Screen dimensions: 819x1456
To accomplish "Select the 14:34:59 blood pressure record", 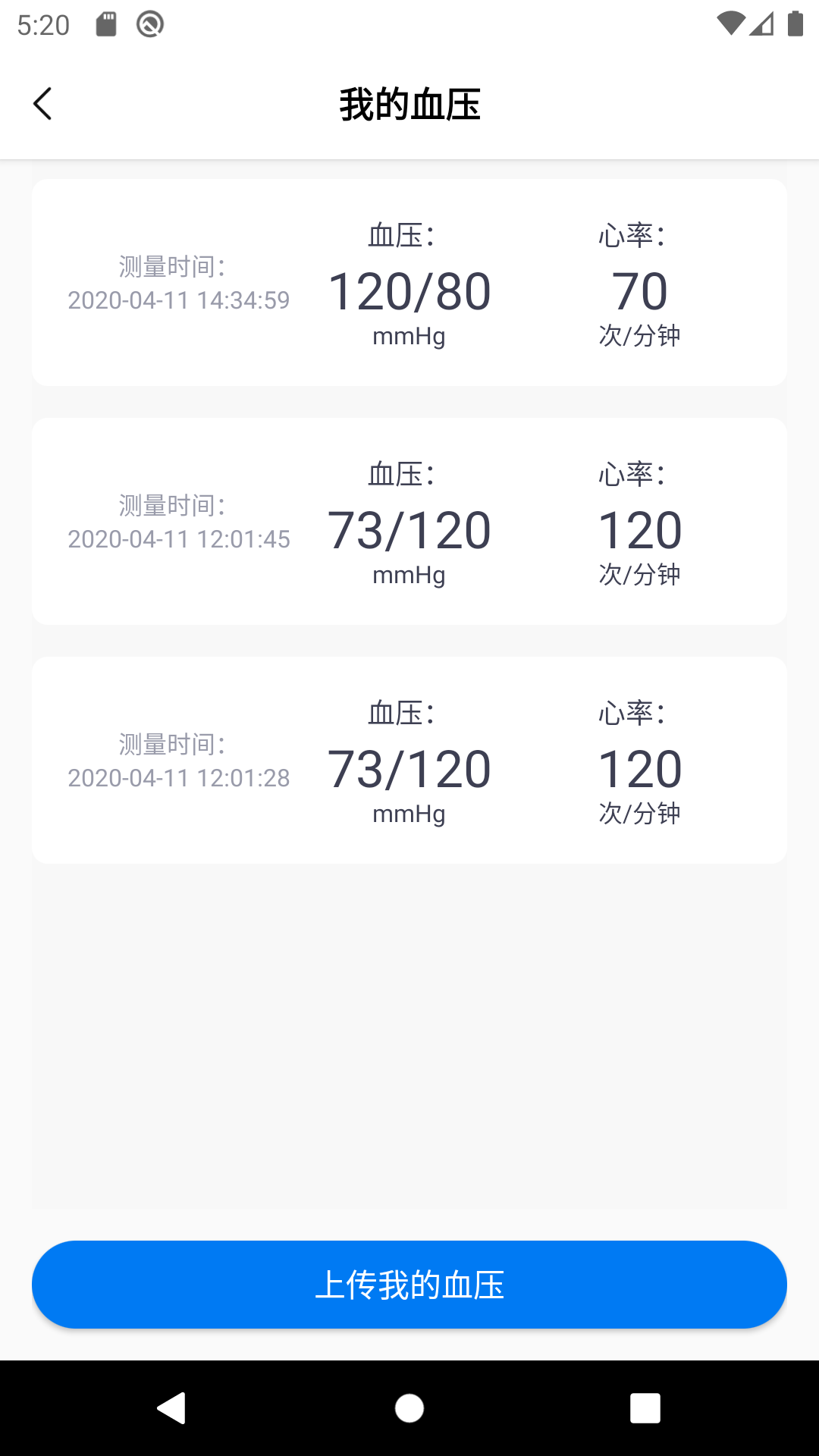I will click(x=409, y=281).
